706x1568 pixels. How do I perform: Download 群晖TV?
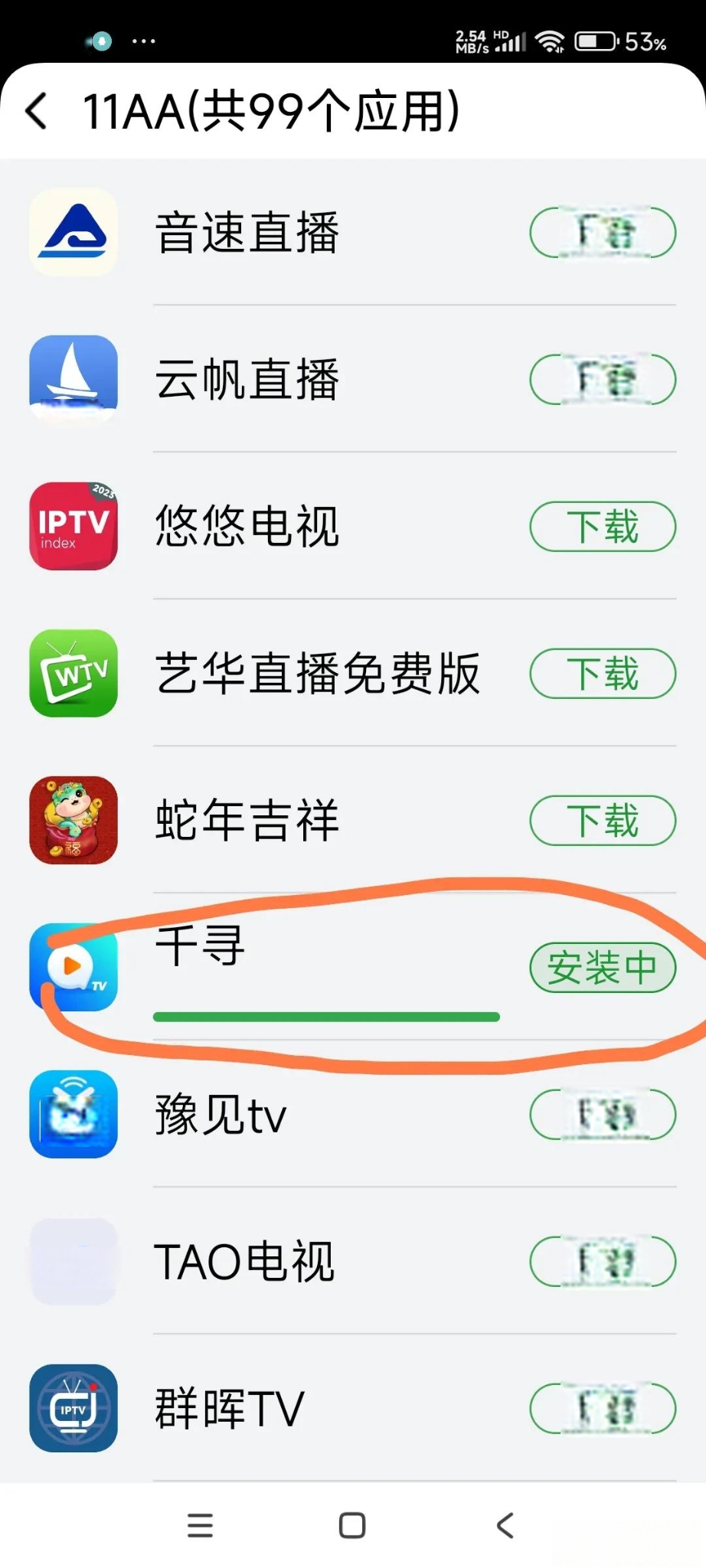pyautogui.click(x=603, y=1408)
